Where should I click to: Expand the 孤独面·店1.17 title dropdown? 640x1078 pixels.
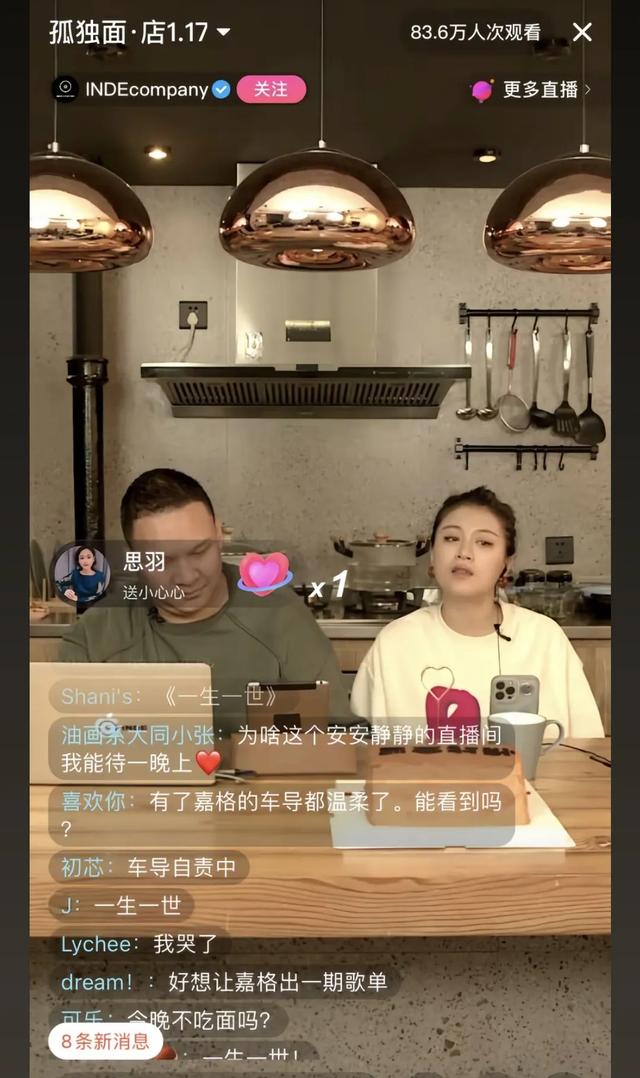[x=223, y=32]
